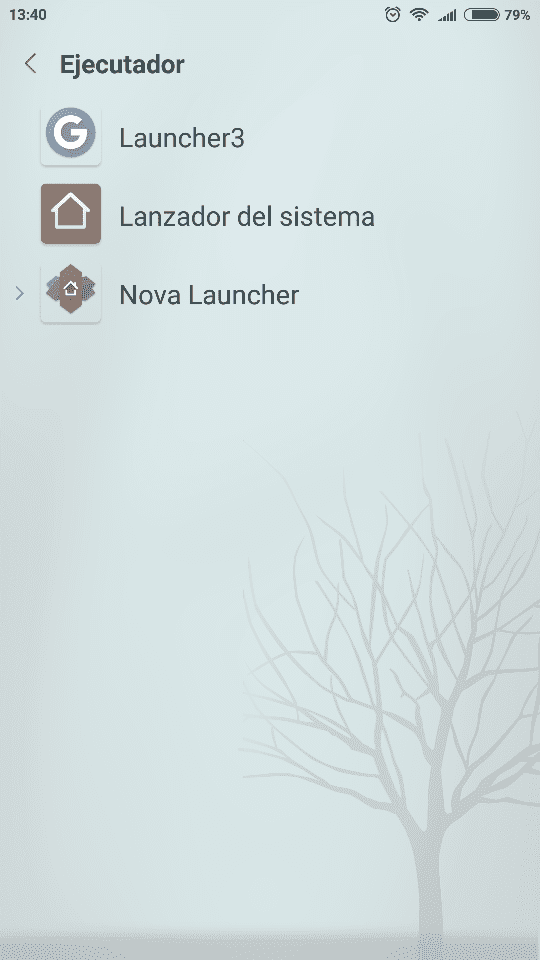The height and width of the screenshot is (960, 540).
Task: Choose Lanzador del sistema
Action: pyautogui.click(x=270, y=216)
